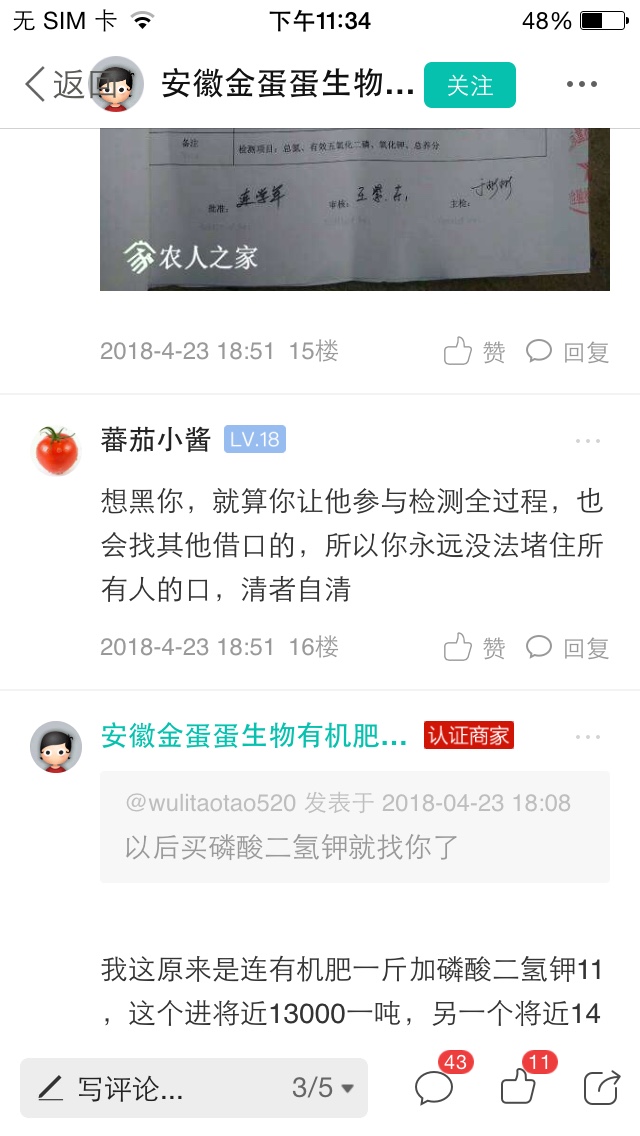Open the 3/5 page selector dropdown
640x1136 pixels.
pyautogui.click(x=323, y=1087)
